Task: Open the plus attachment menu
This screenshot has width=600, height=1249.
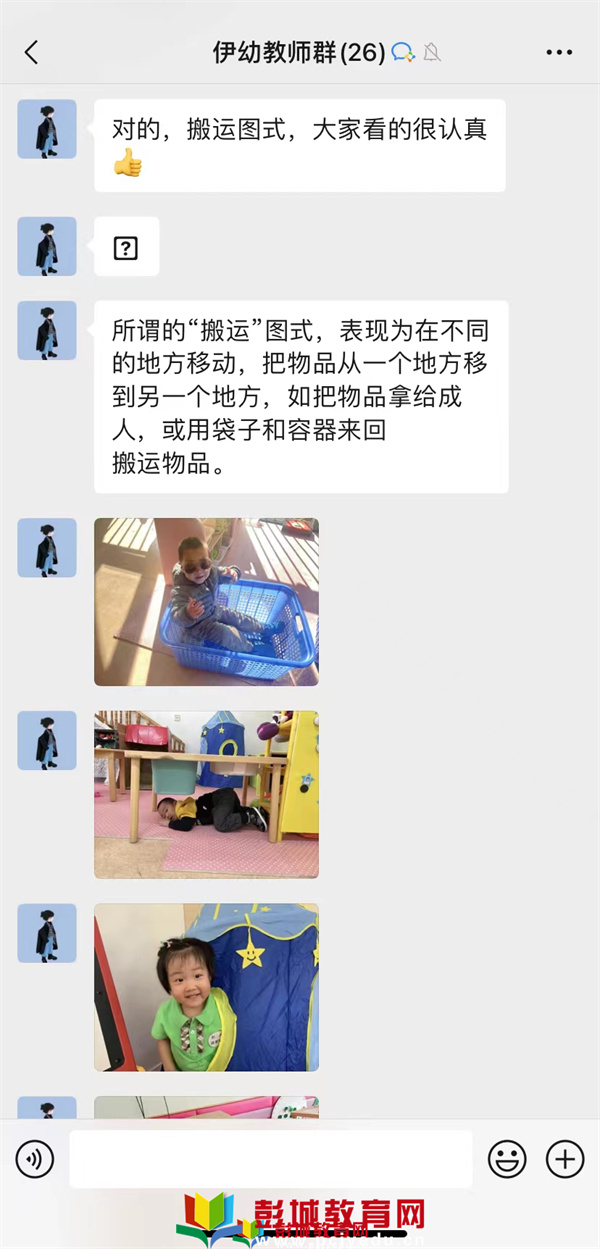Action: (565, 1159)
